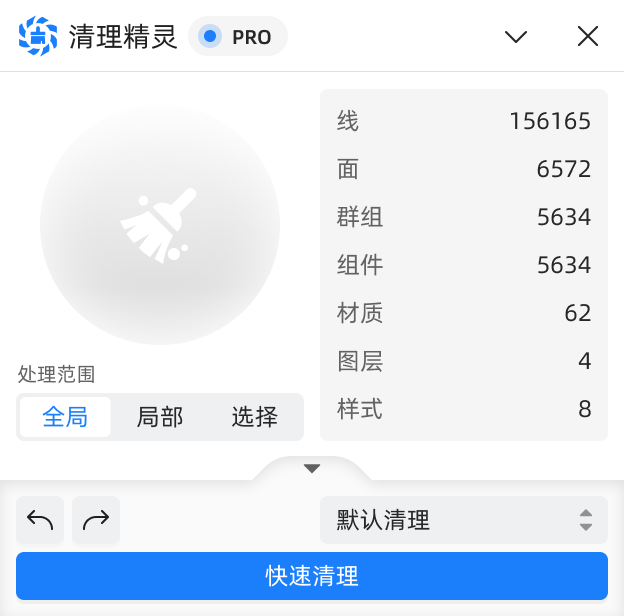The height and width of the screenshot is (616, 624).
Task: Open the 默认清理 dropdown
Action: 464,520
